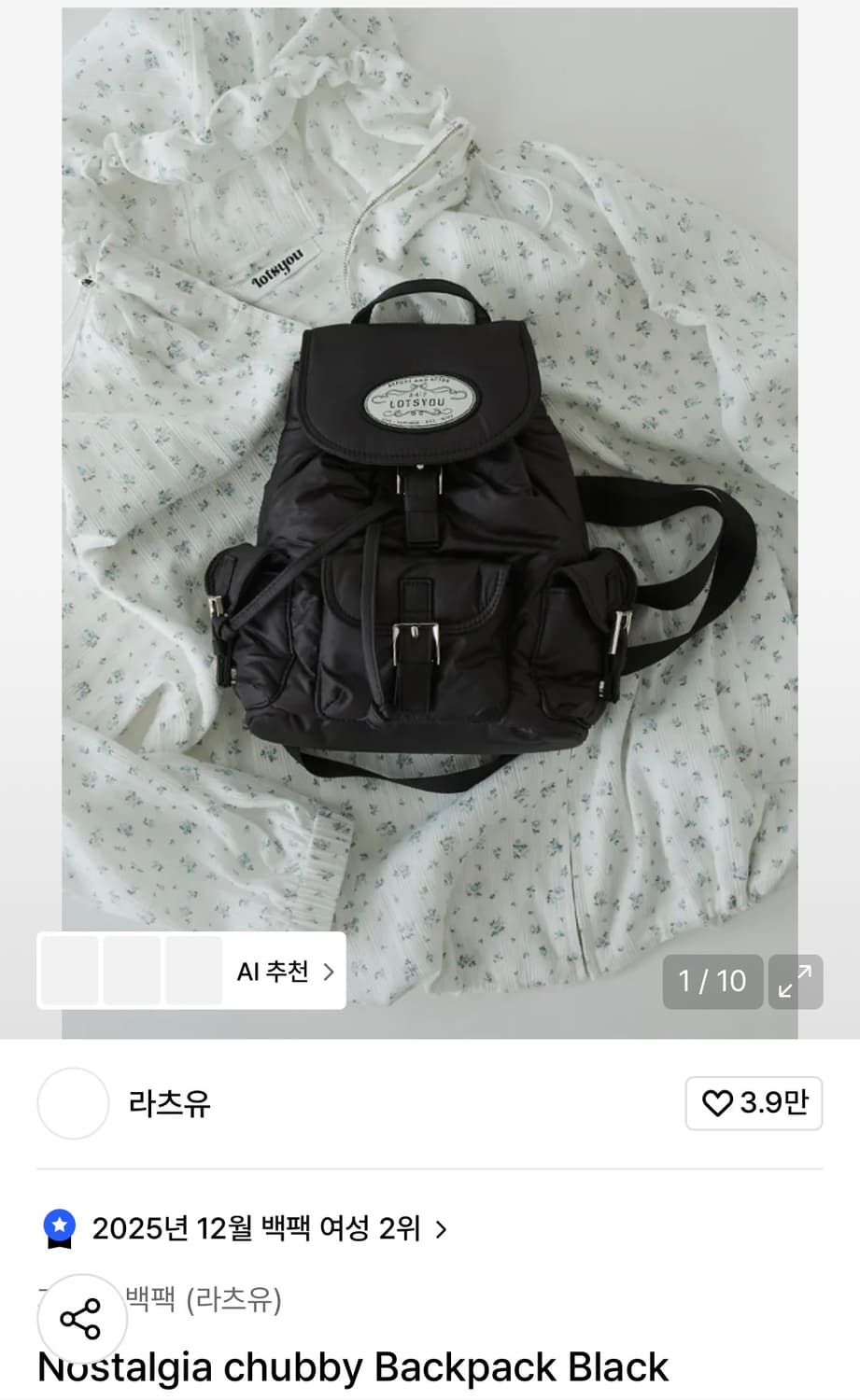
Task: Click the fullscreen diagonal arrows icon
Action: [795, 982]
